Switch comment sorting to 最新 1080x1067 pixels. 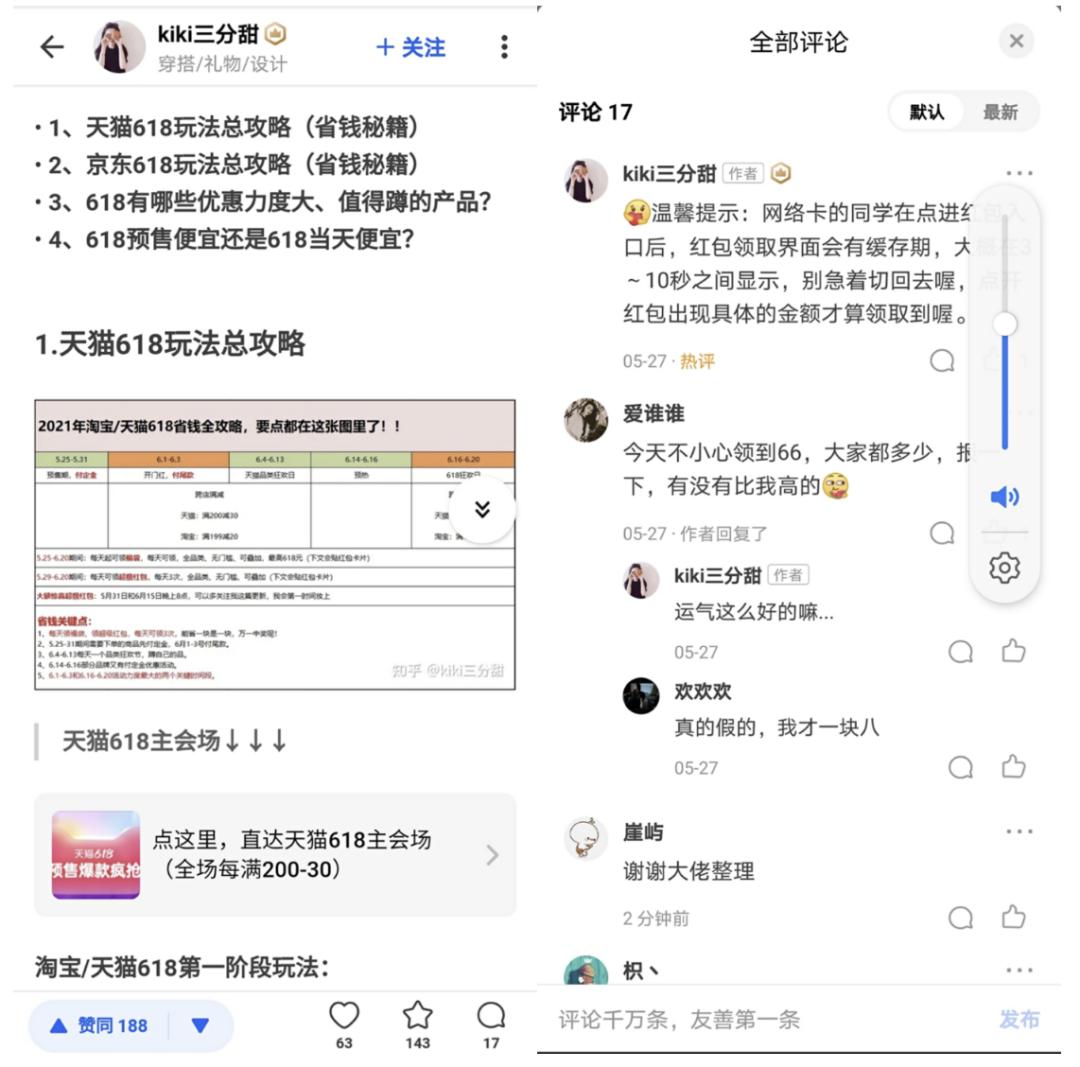tap(1000, 112)
